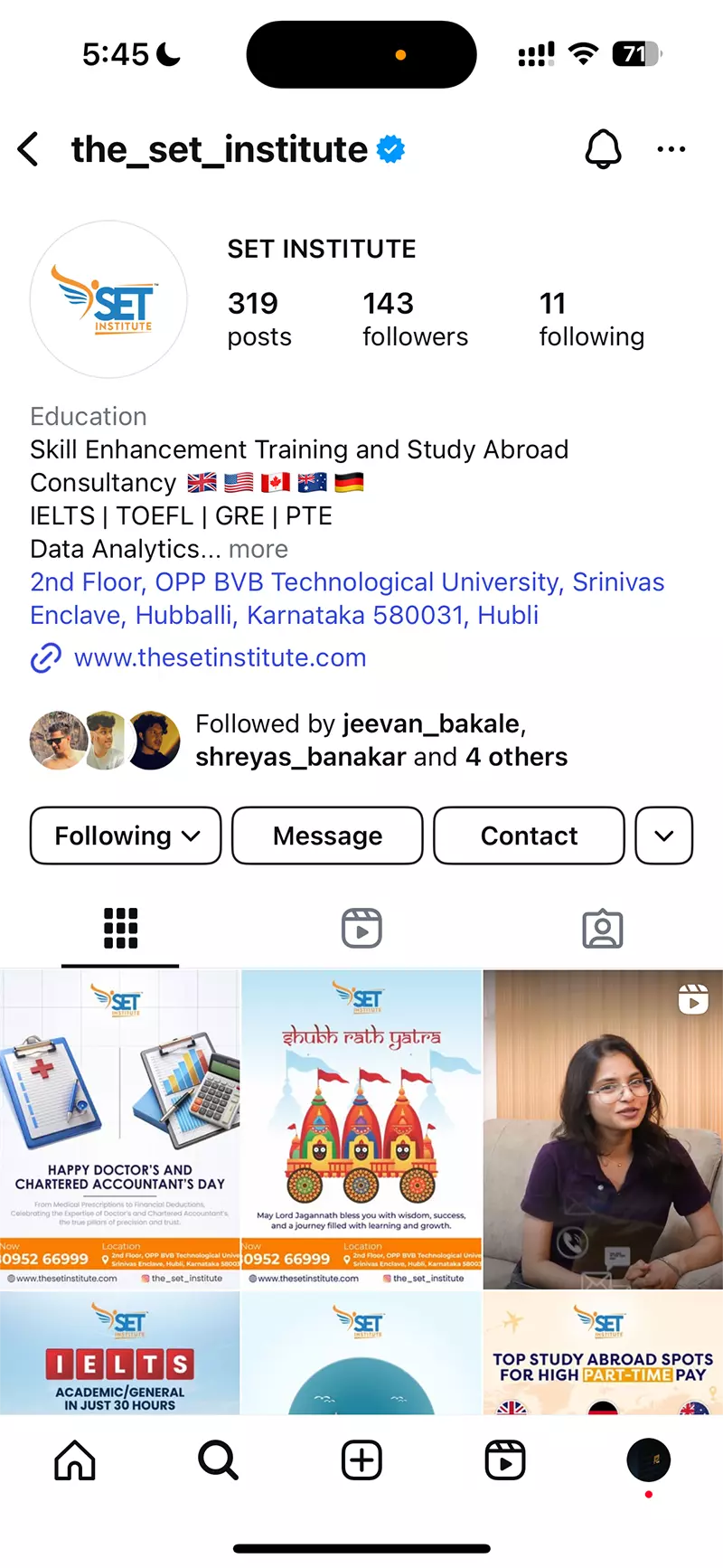Visit the www.thesetinstitute.com link
This screenshot has width=723, height=1568.
[x=220, y=657]
